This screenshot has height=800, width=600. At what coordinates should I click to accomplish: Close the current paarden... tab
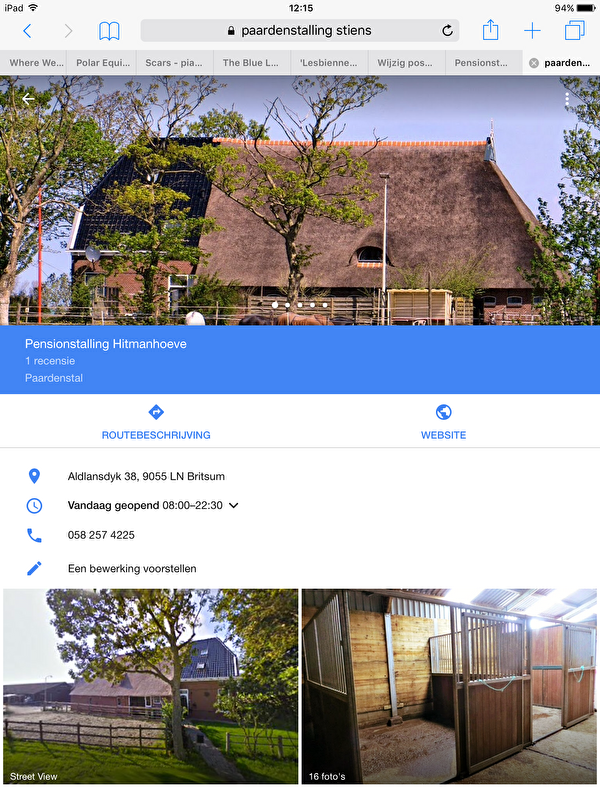533,63
